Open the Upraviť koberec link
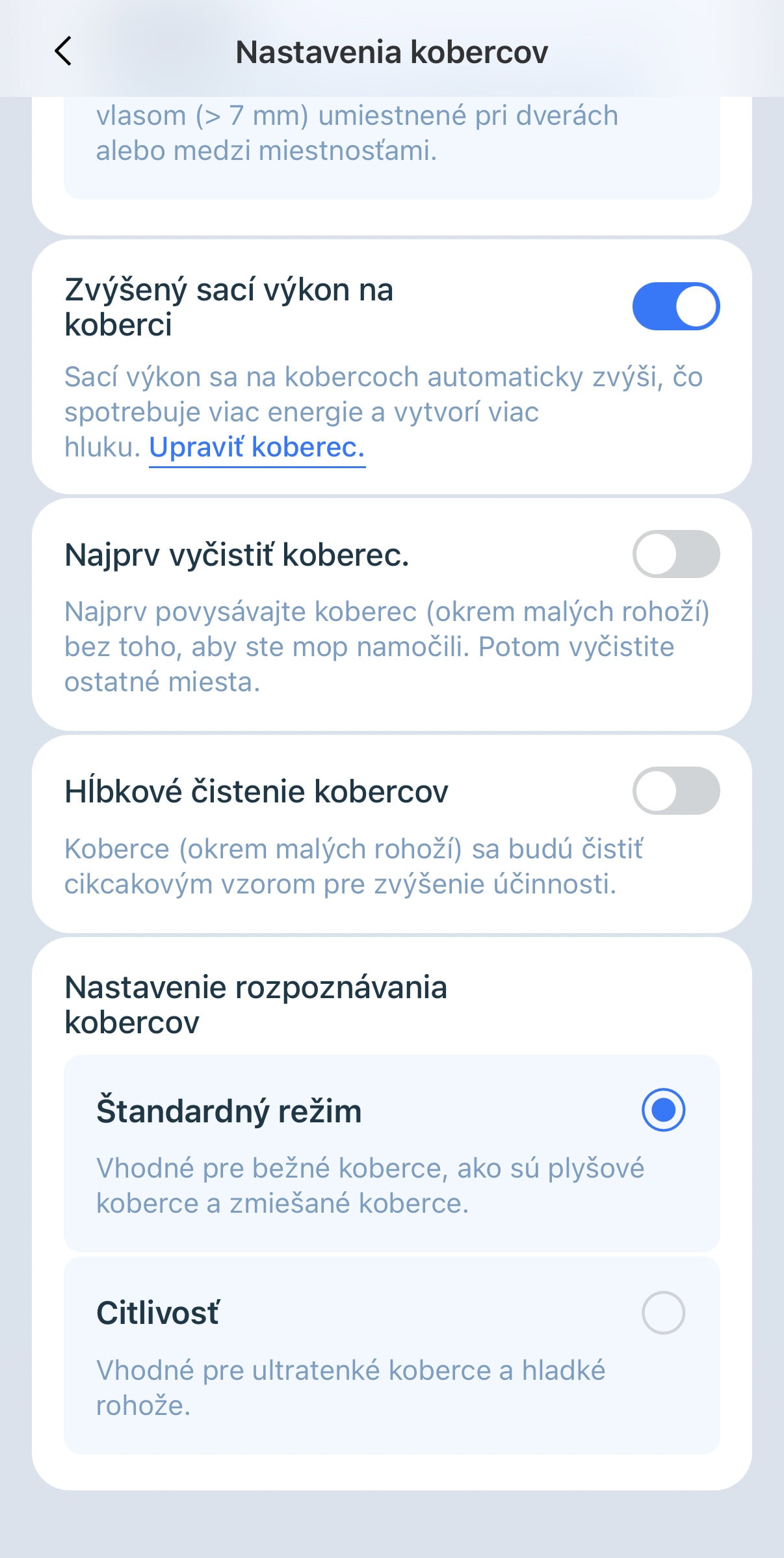Image resolution: width=784 pixels, height=1558 pixels. pyautogui.click(x=257, y=447)
